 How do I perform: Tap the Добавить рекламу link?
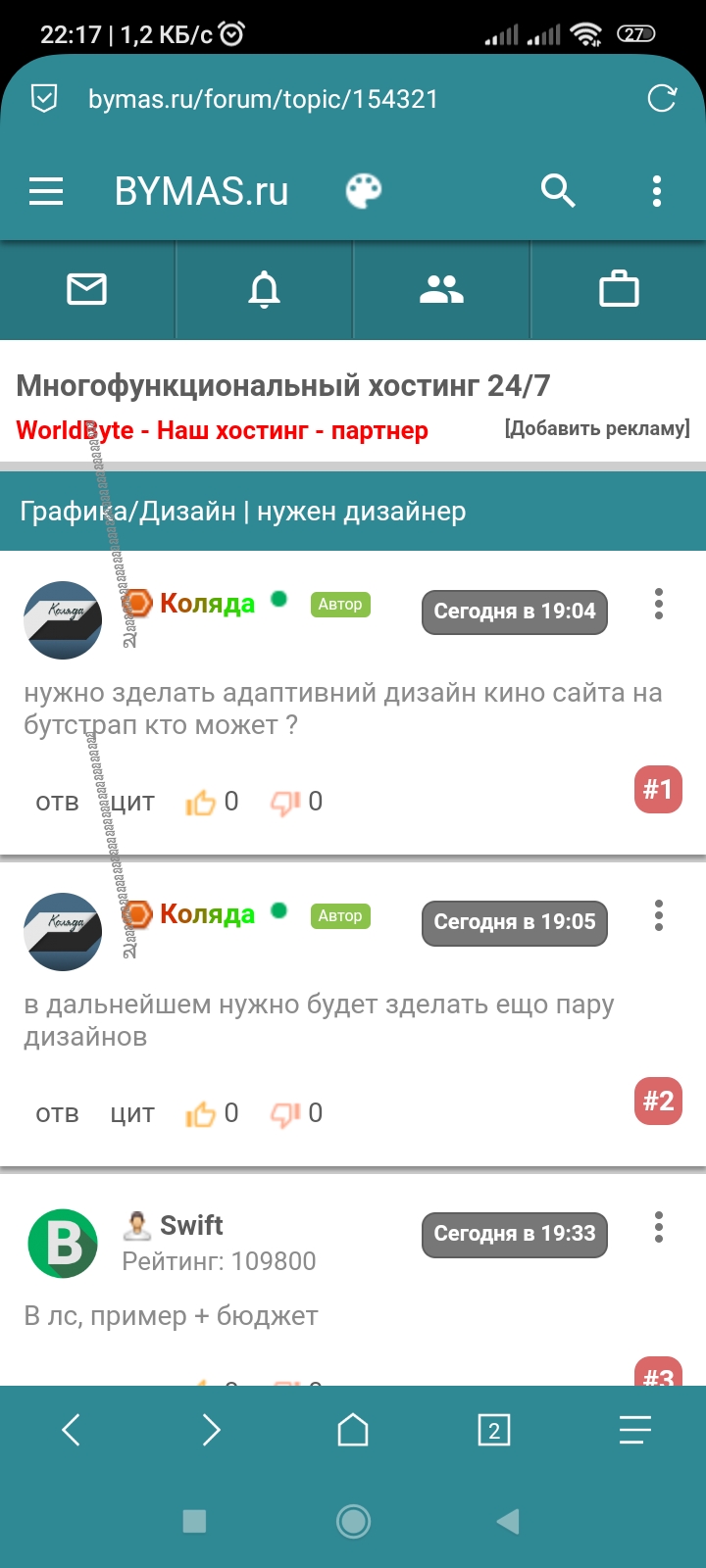point(597,428)
